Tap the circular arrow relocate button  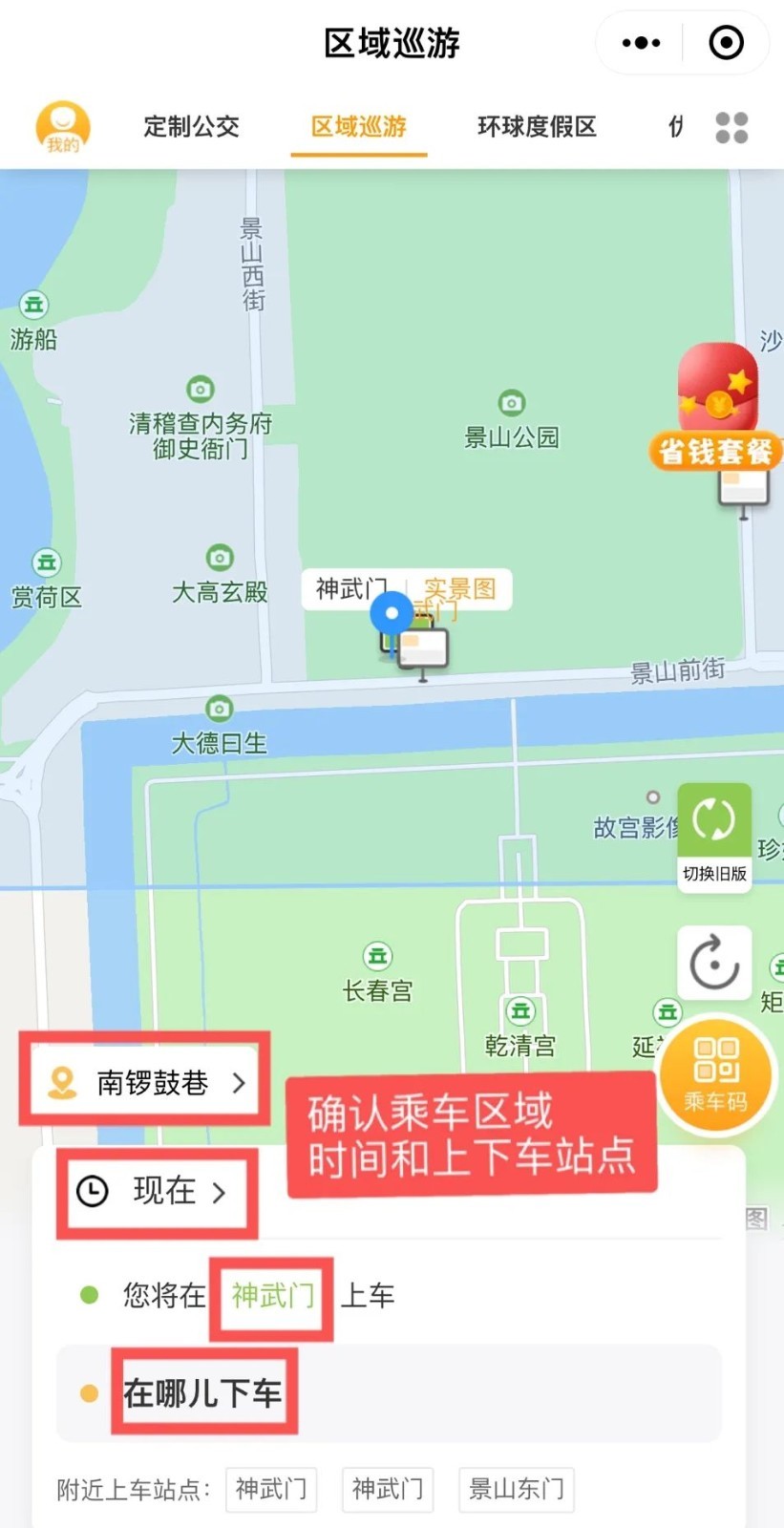tap(714, 963)
